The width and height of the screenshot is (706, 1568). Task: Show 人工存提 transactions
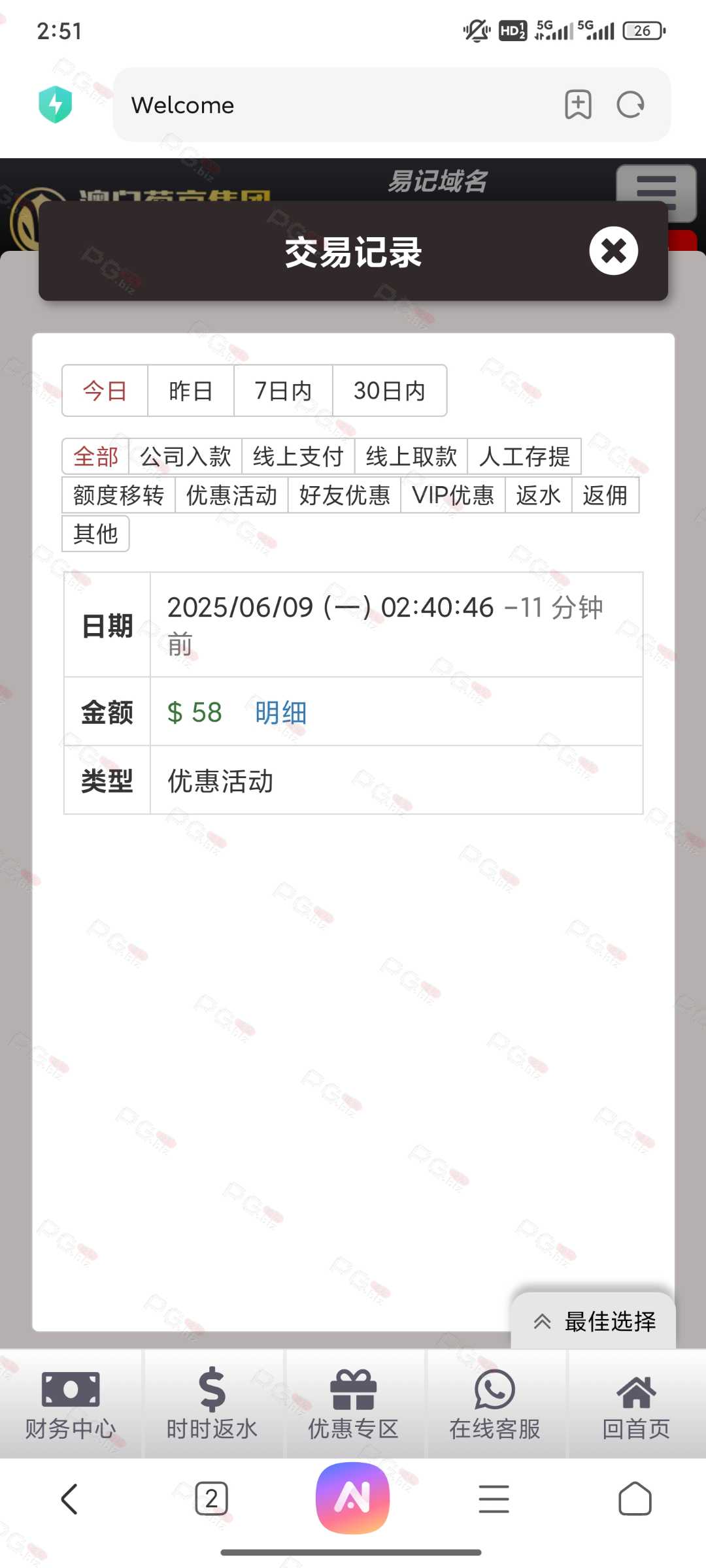(x=524, y=456)
